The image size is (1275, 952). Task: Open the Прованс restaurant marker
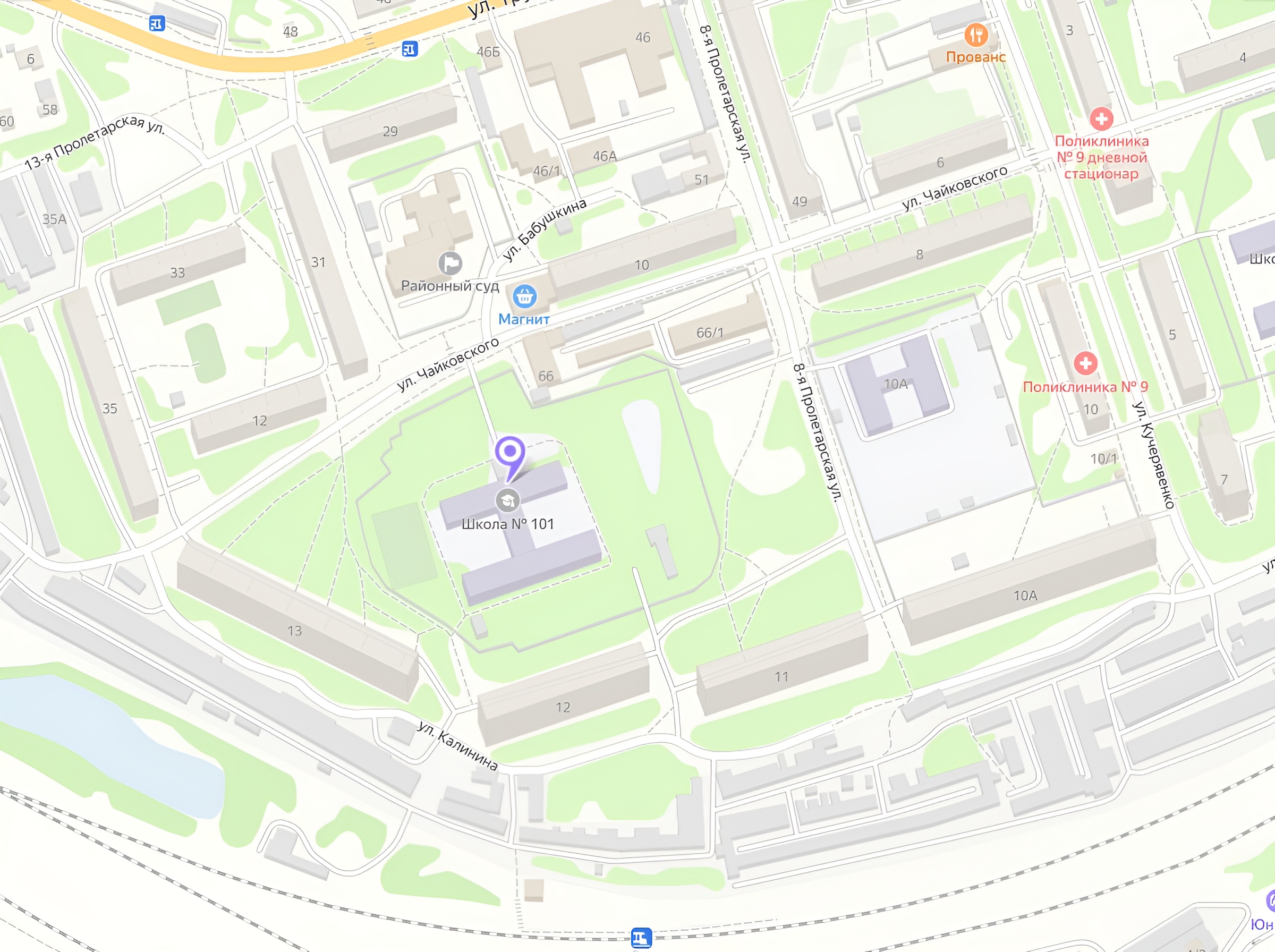976,35
